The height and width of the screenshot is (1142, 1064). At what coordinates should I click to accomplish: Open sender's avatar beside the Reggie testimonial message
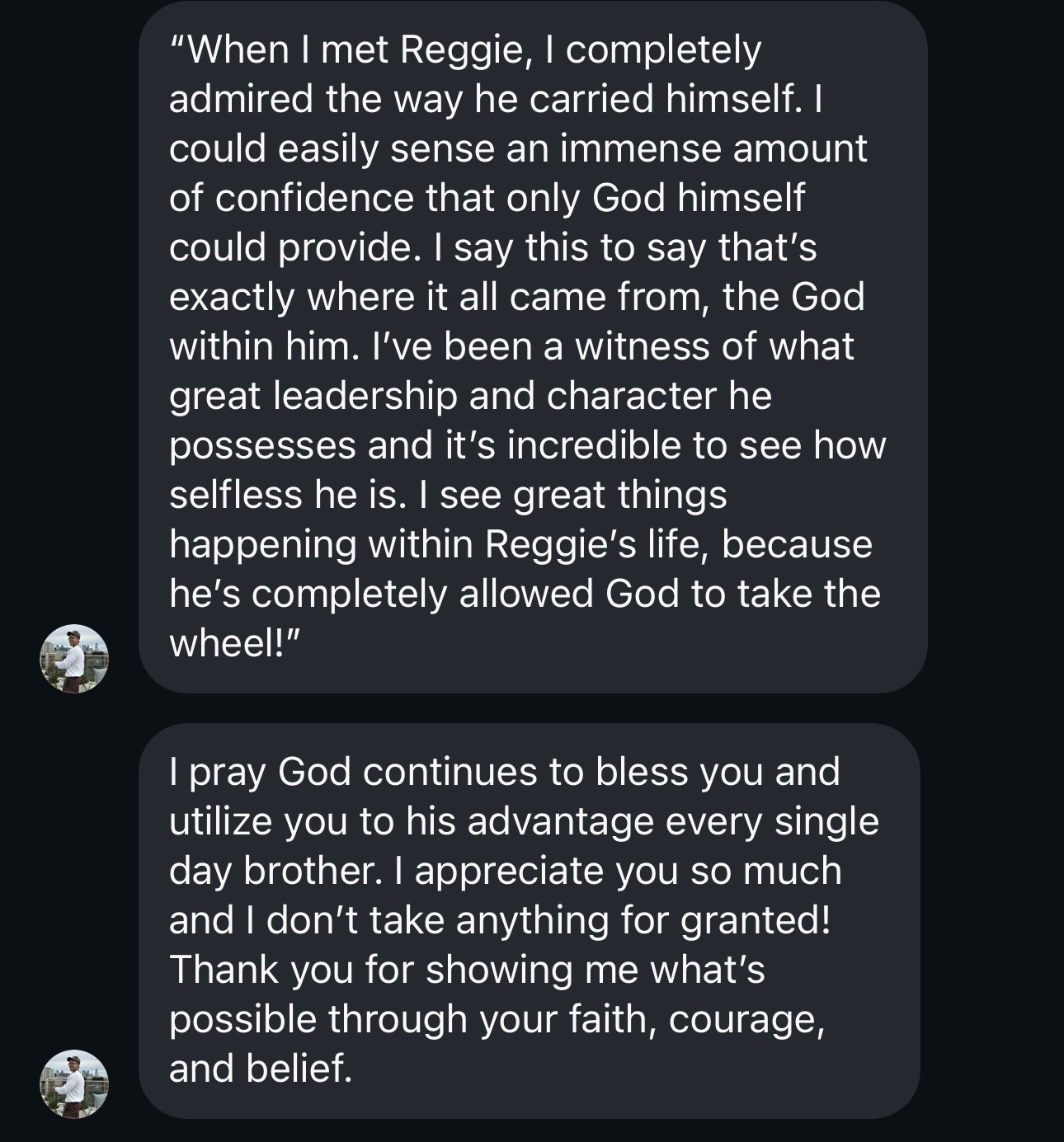coord(74,658)
